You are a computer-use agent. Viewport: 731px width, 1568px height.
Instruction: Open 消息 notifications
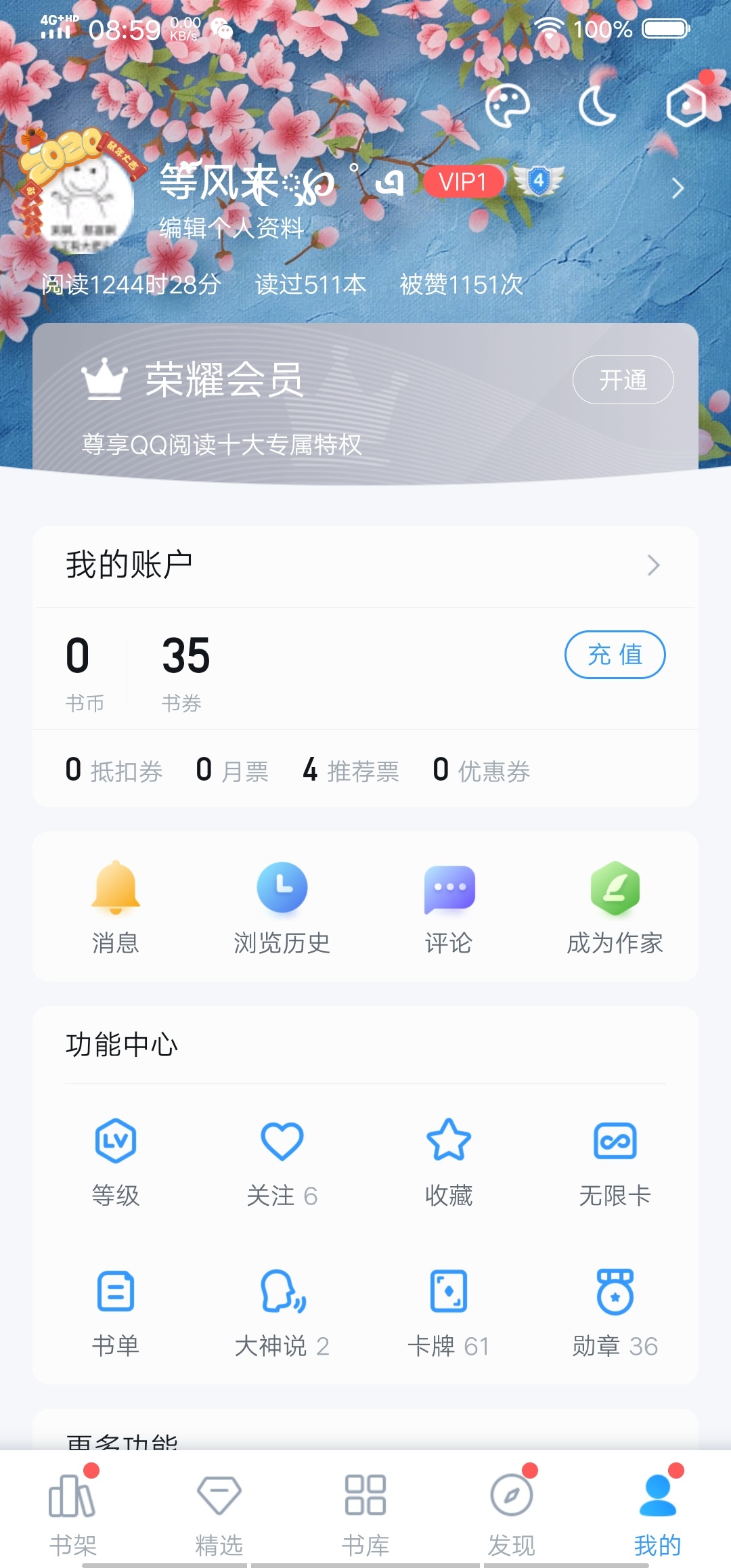point(116,907)
